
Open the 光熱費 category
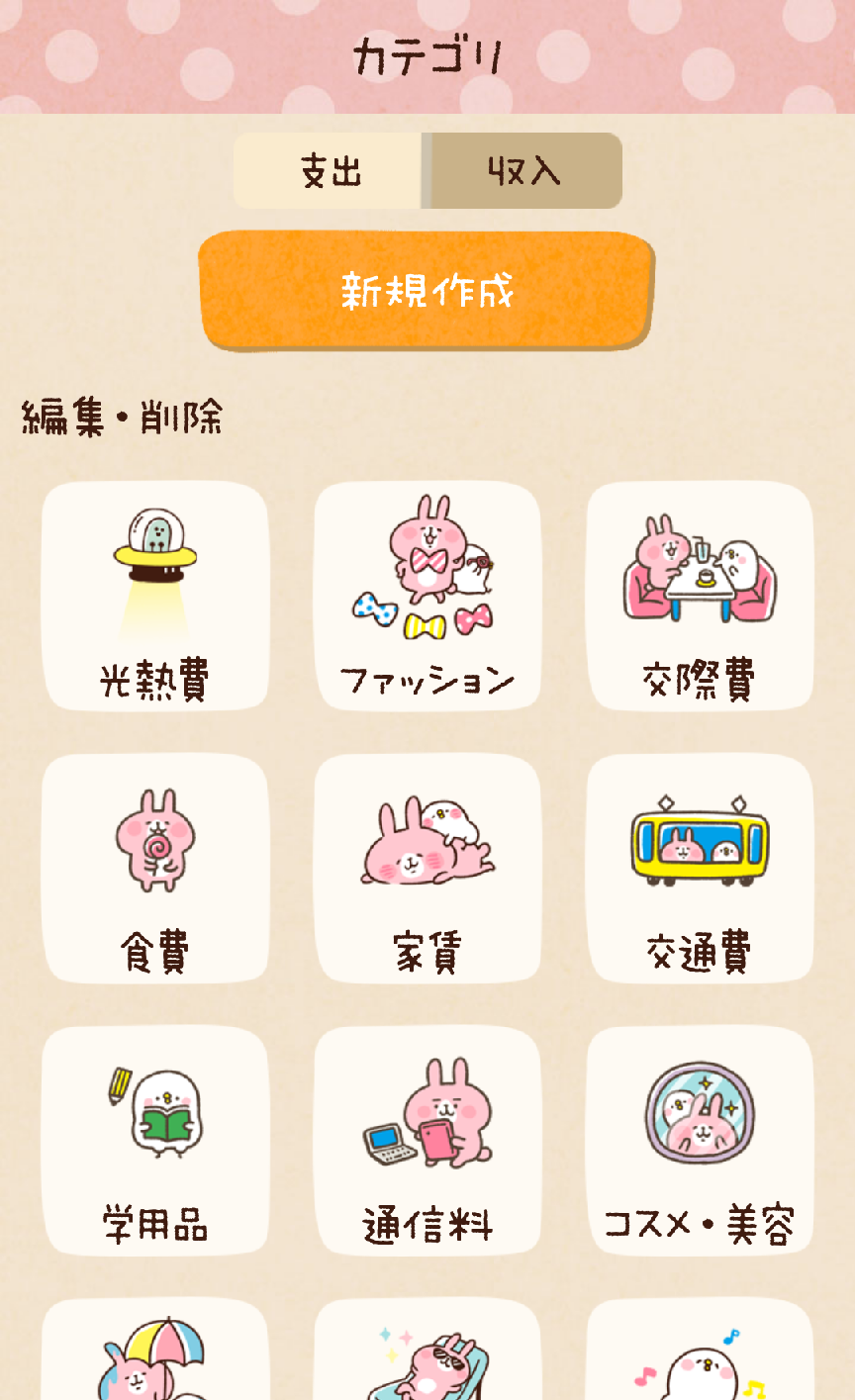coord(155,597)
